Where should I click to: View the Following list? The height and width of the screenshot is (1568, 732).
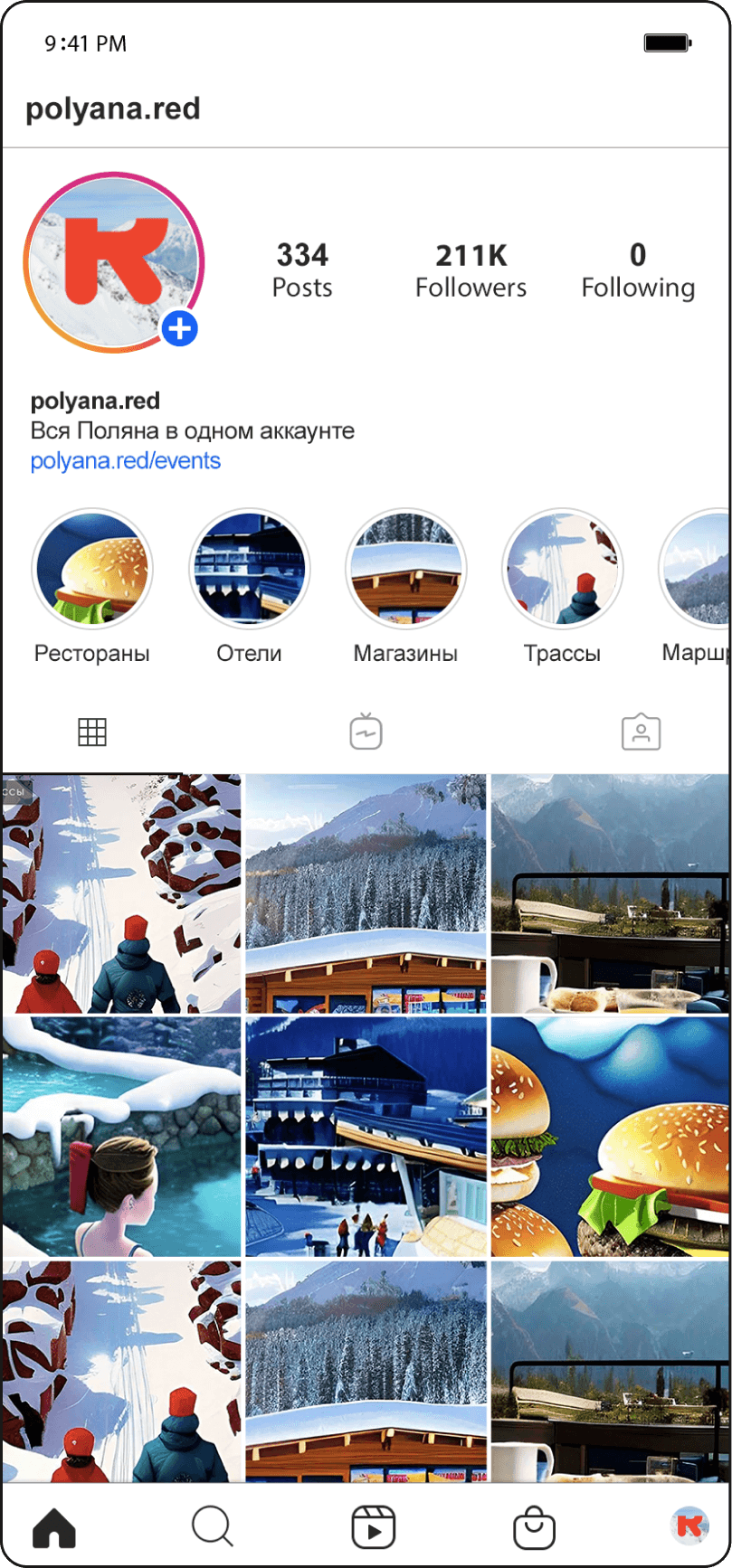coord(638,269)
